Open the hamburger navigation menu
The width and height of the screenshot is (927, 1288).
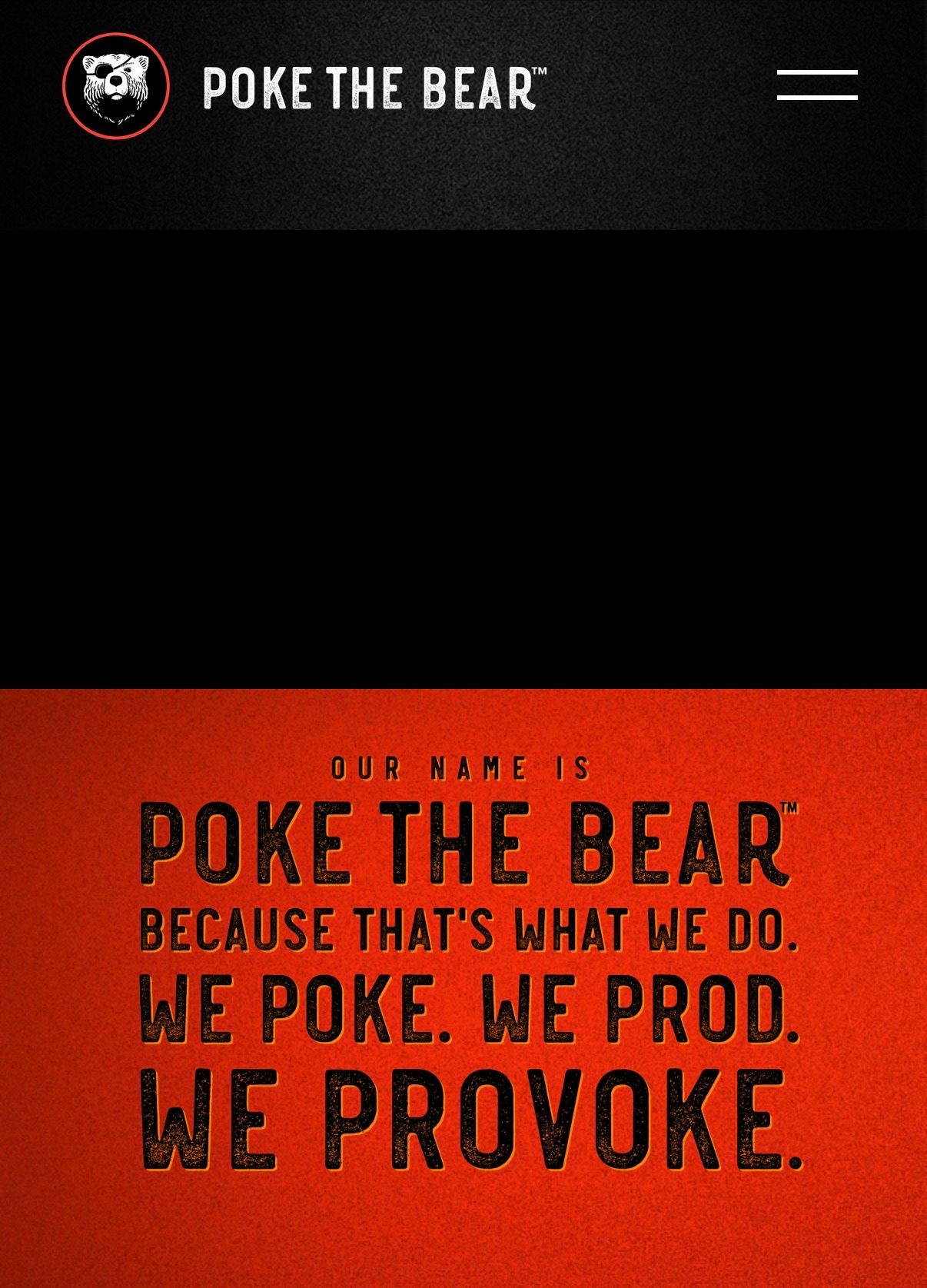[x=816, y=85]
